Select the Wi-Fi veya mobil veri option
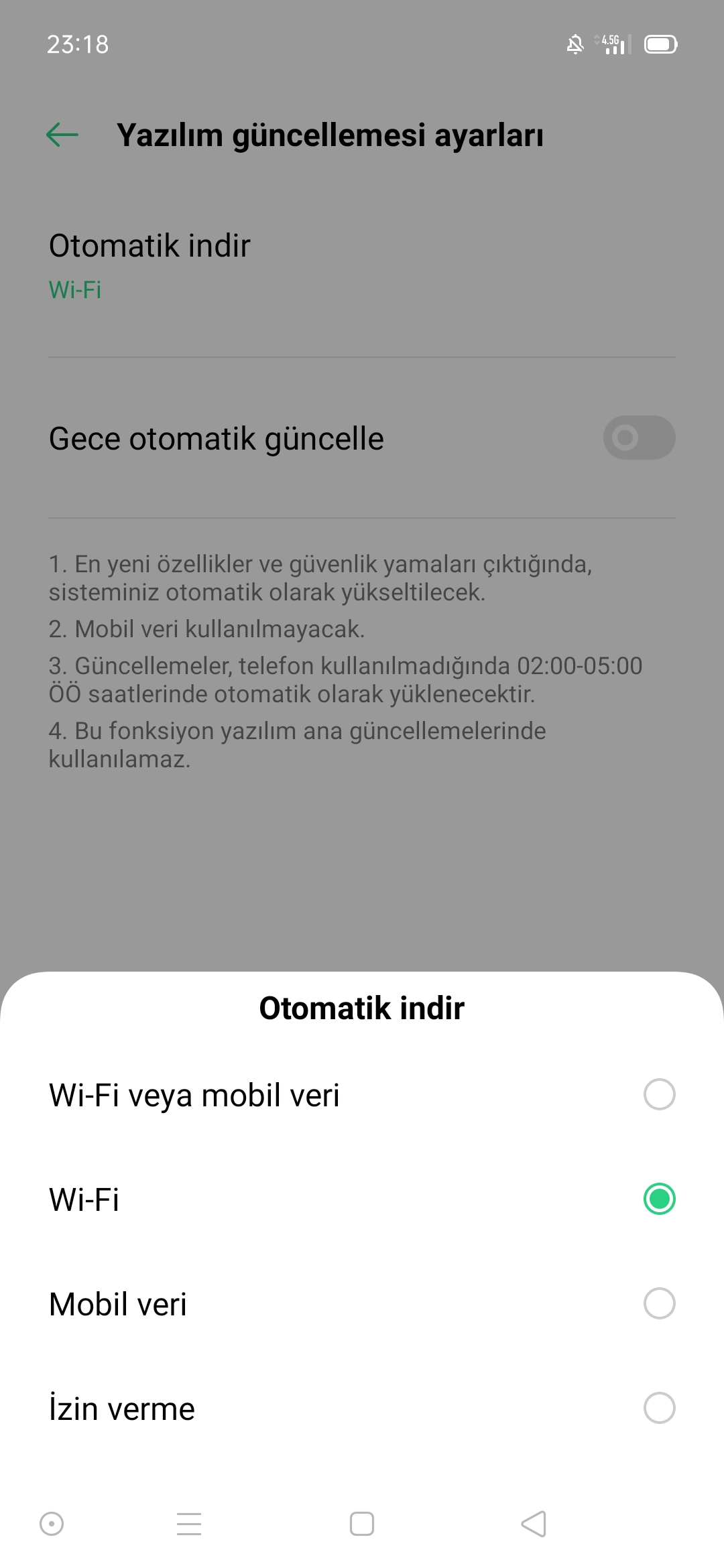 coord(362,1095)
